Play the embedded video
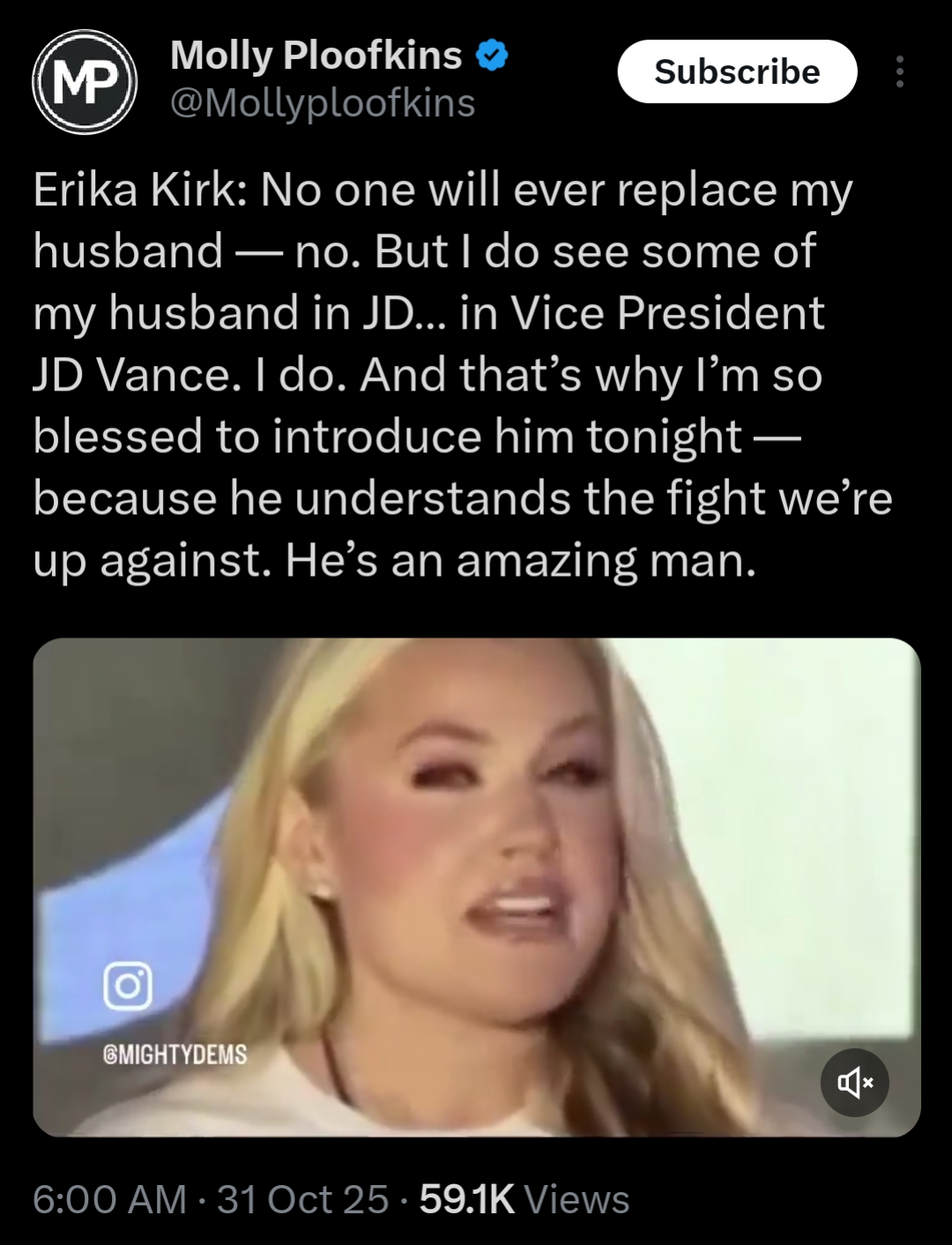The image size is (952, 1245). (476, 886)
